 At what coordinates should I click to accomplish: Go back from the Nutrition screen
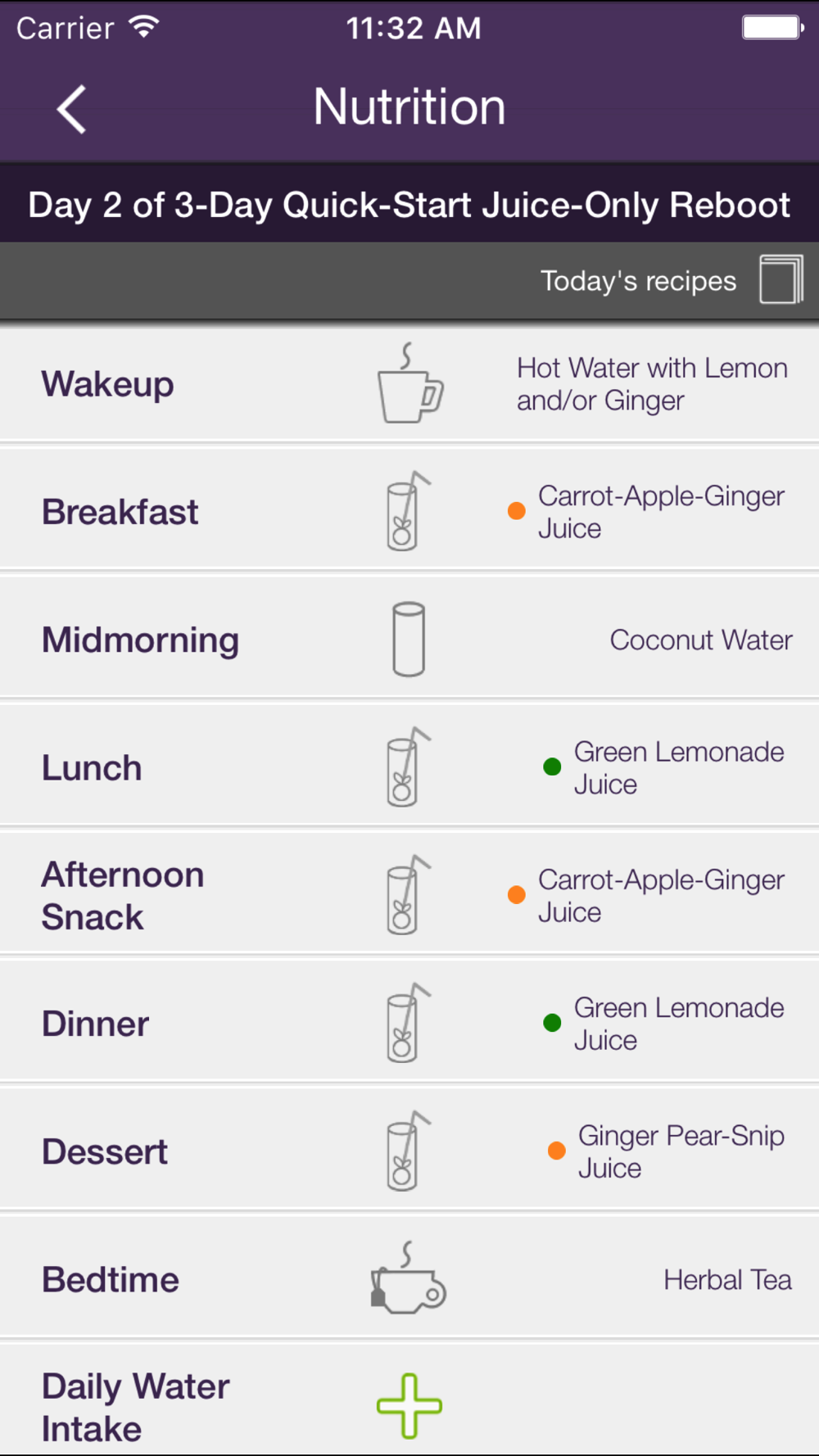[x=71, y=109]
